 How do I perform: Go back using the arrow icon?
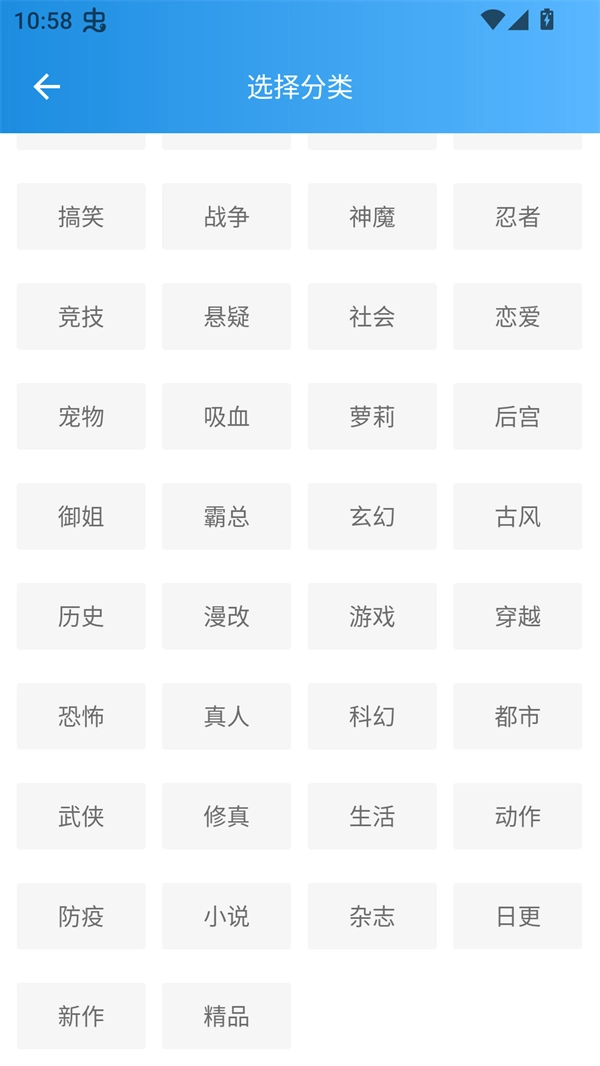[47, 87]
